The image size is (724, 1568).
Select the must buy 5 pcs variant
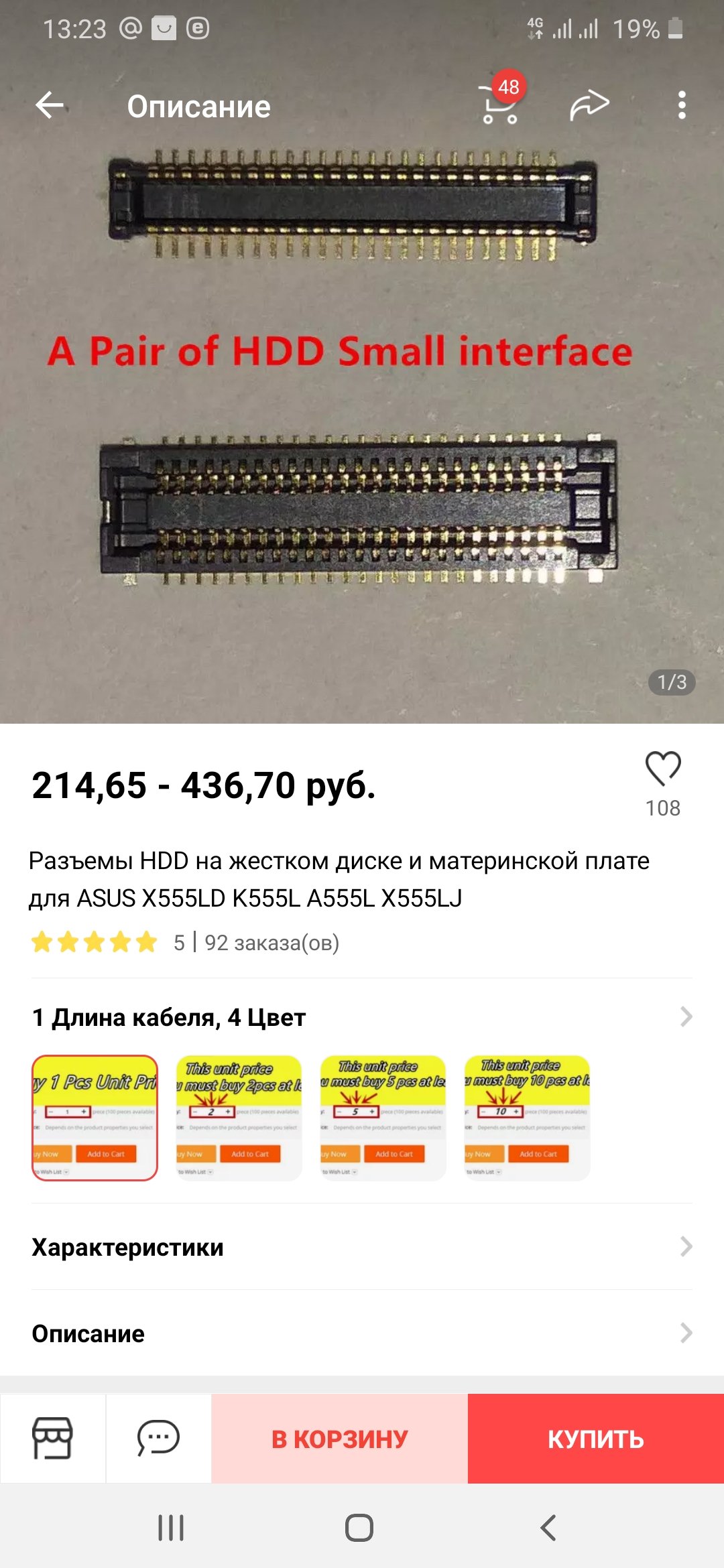(x=383, y=1118)
